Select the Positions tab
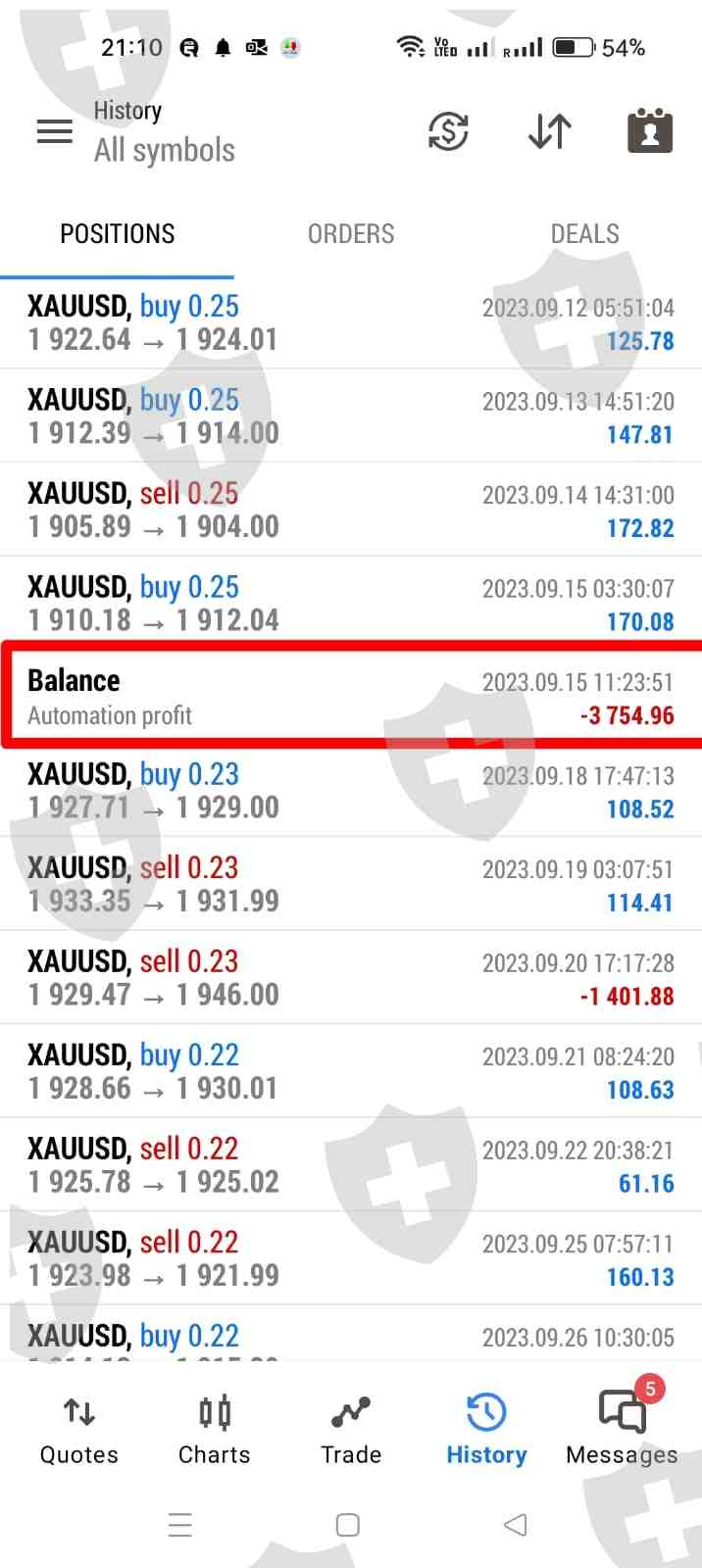Image resolution: width=702 pixels, height=1568 pixels. point(118,234)
